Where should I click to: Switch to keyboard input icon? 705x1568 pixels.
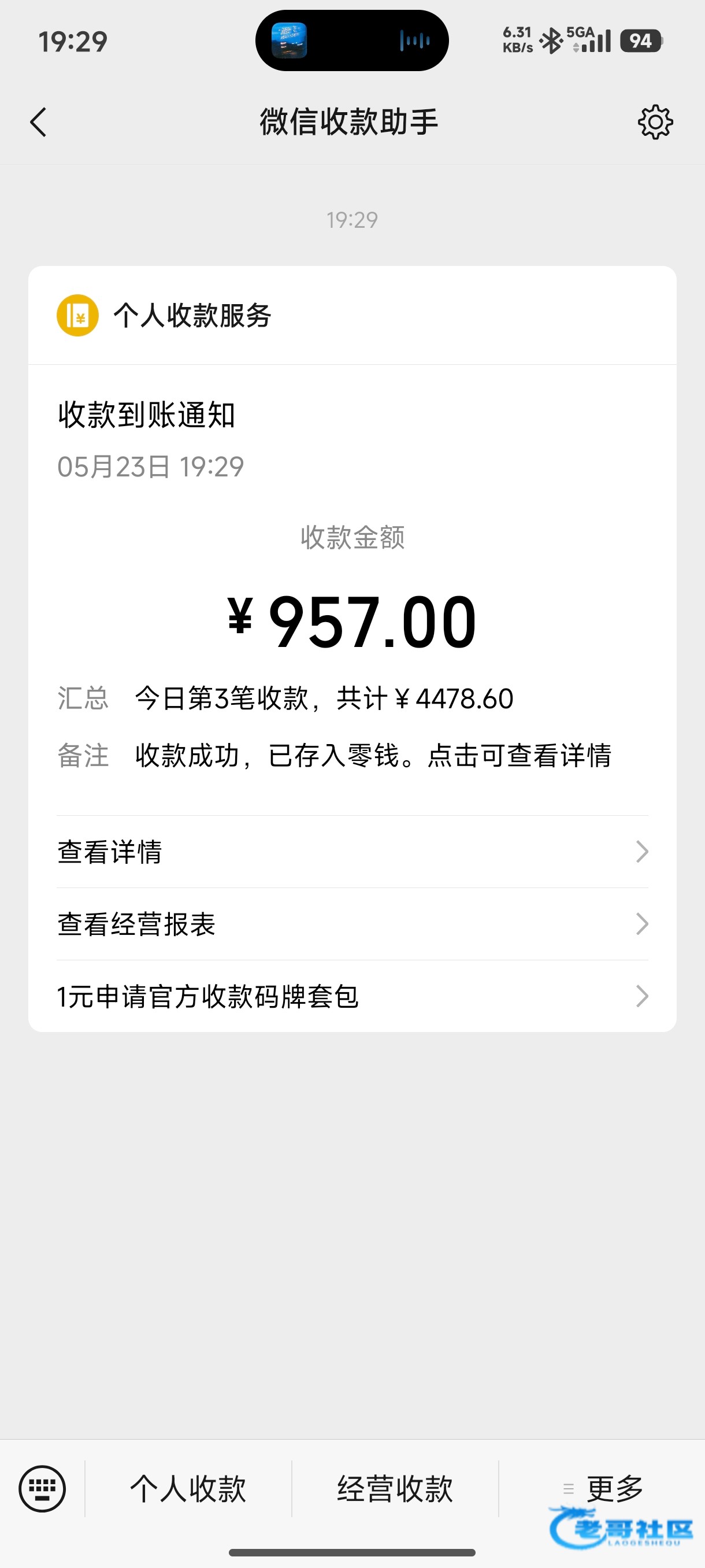pyautogui.click(x=42, y=1489)
